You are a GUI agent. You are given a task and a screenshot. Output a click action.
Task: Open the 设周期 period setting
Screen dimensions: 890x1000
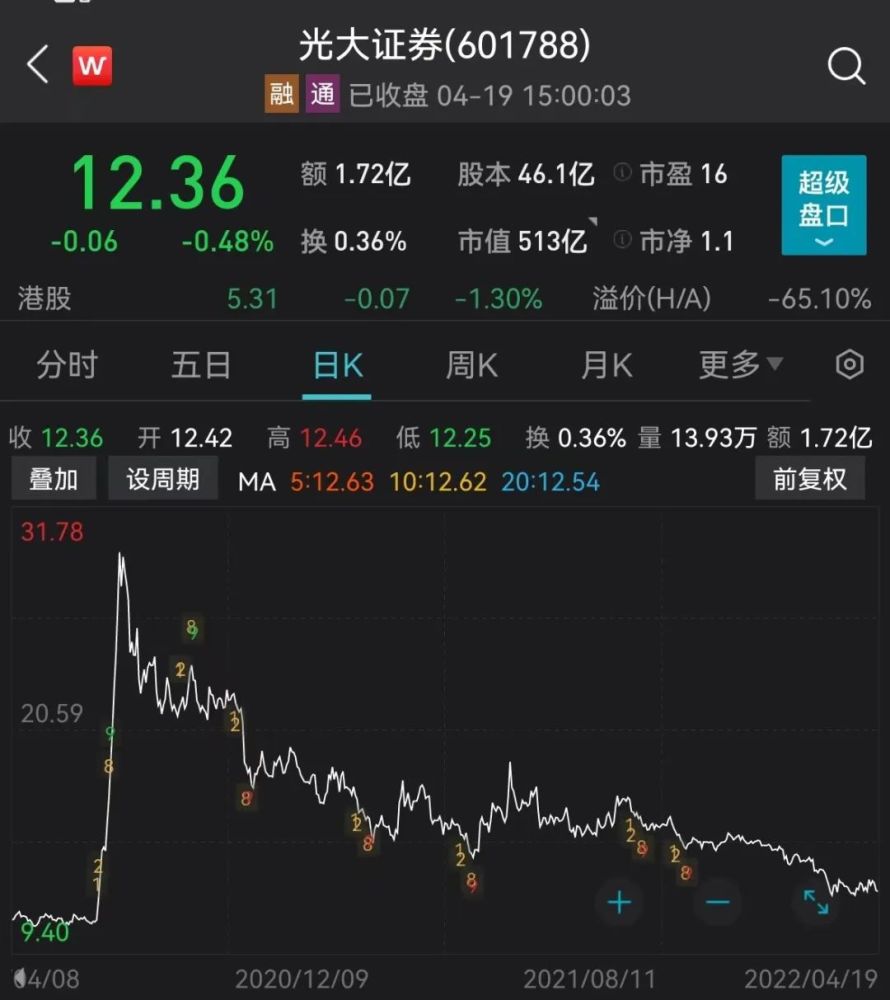162,480
